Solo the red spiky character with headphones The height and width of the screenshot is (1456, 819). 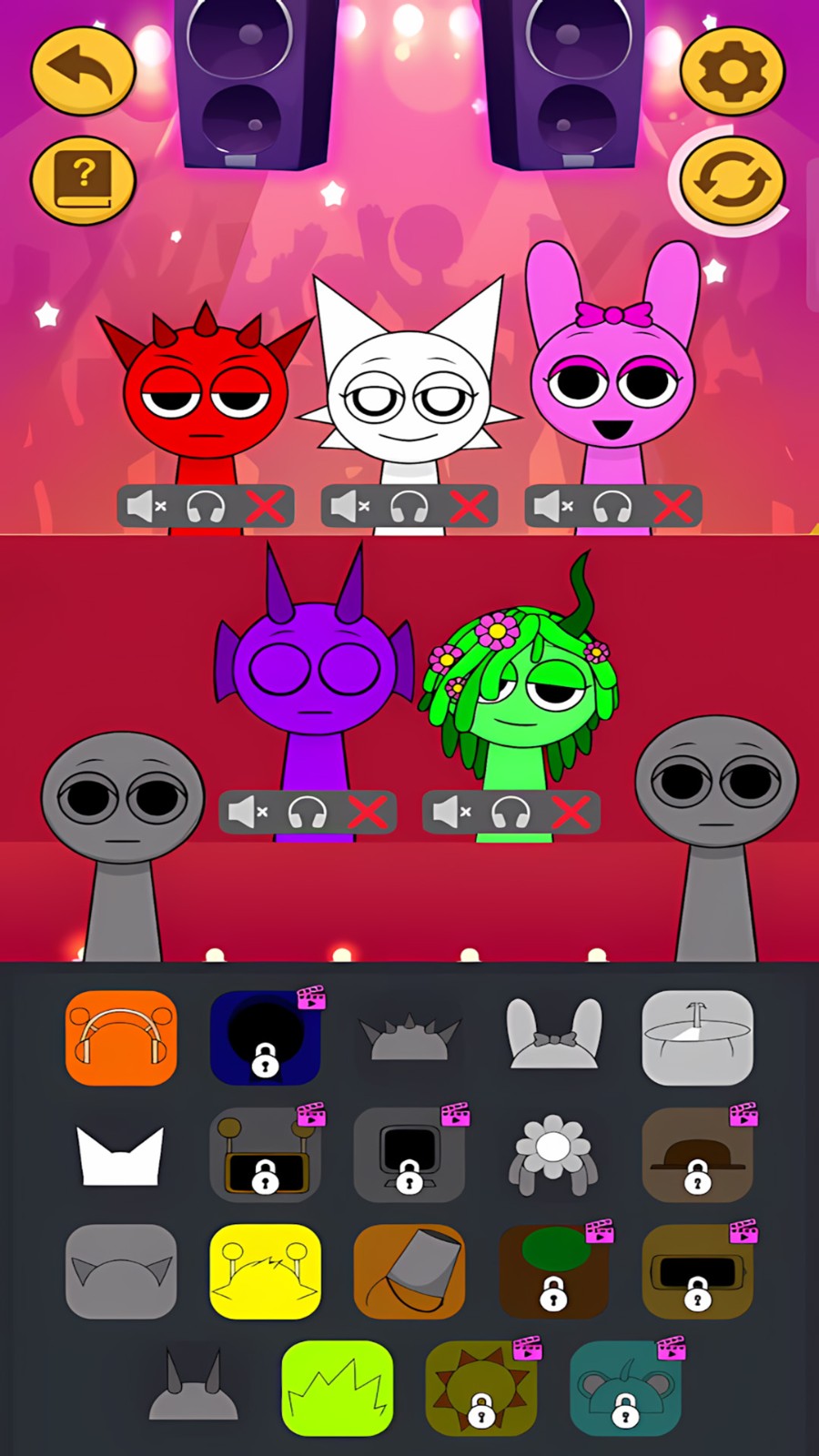pos(206,507)
